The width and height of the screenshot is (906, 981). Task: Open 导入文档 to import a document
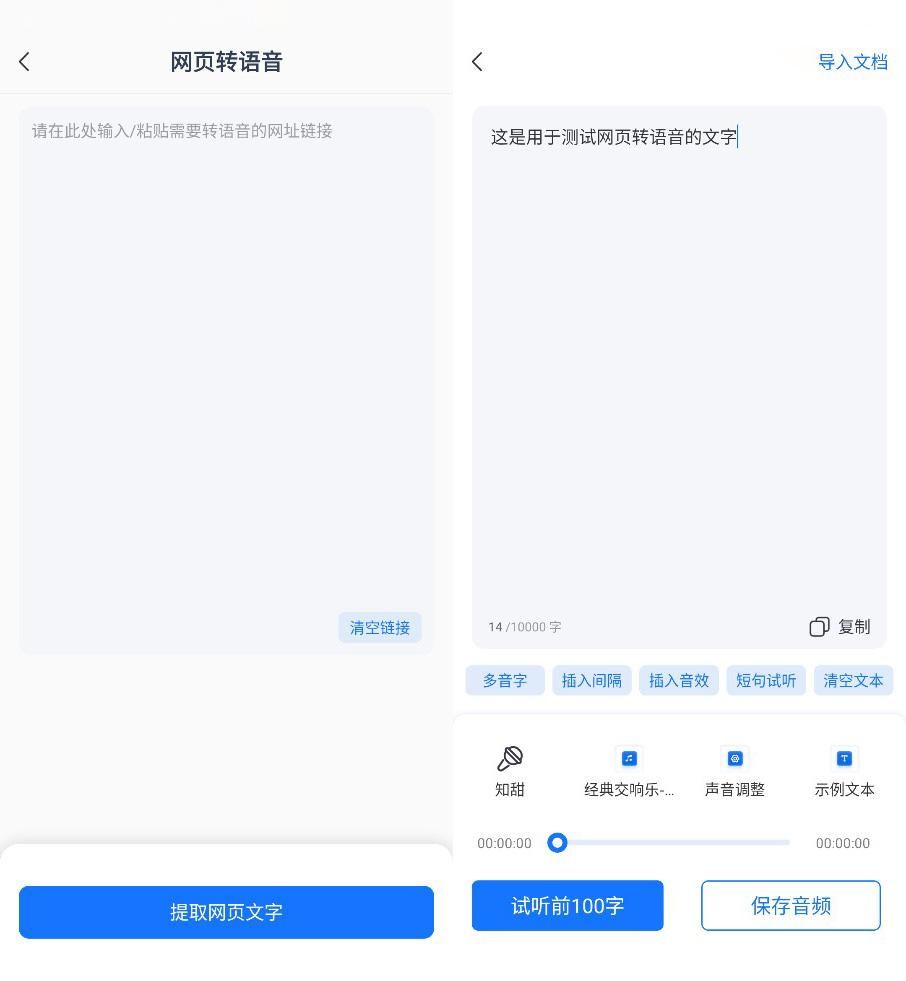[x=852, y=62]
